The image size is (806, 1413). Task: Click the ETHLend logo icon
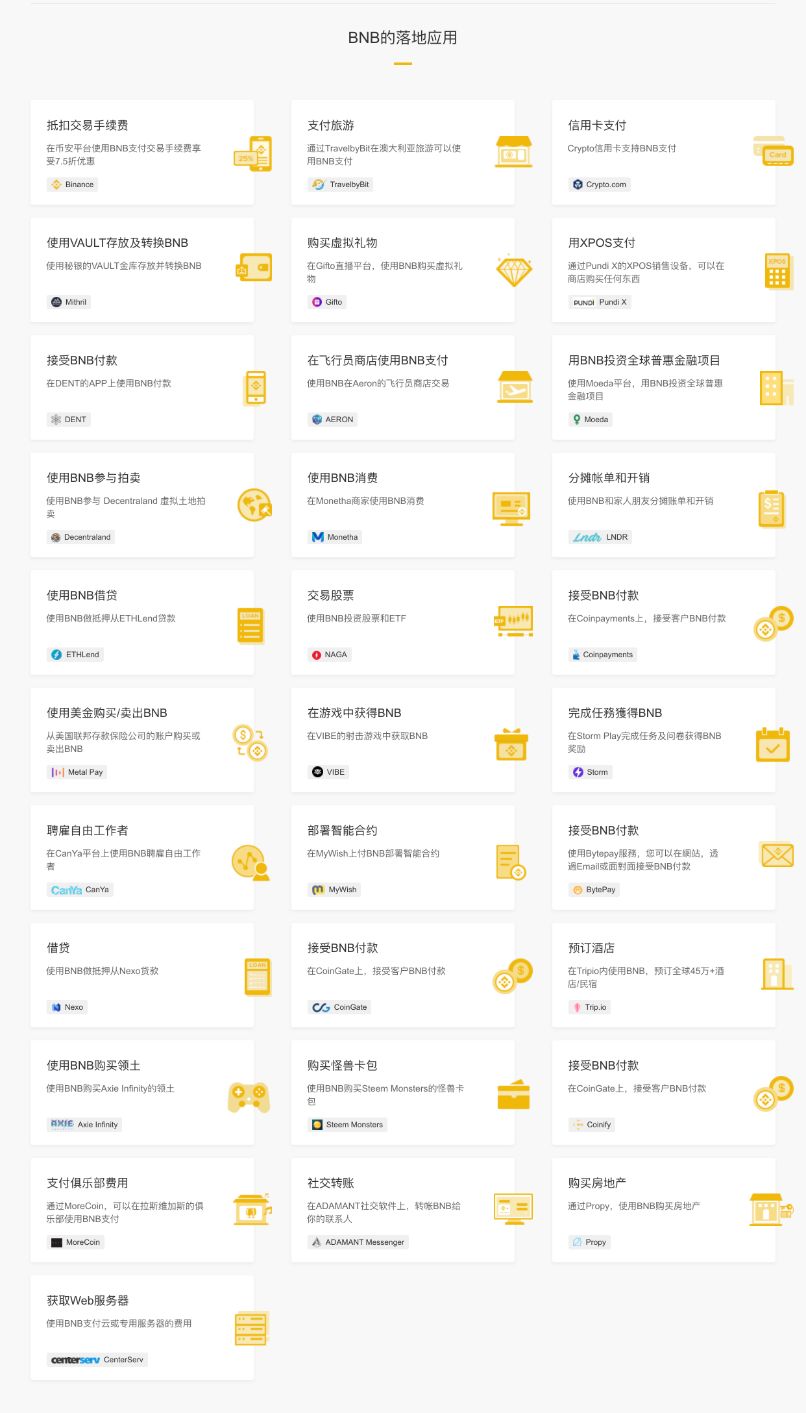pyautogui.click(x=57, y=654)
